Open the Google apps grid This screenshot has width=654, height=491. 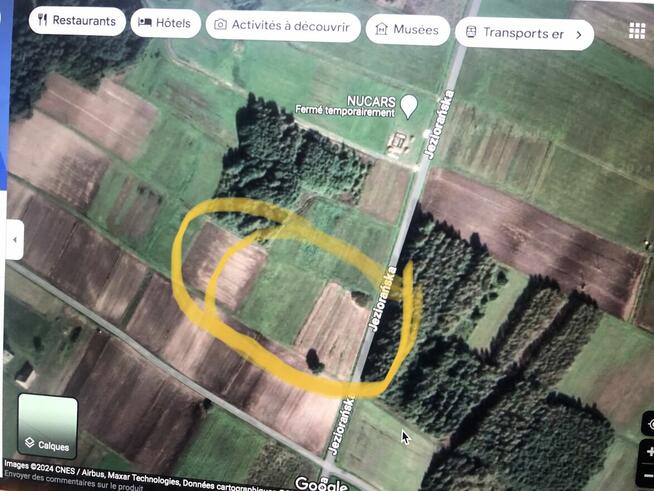637,30
